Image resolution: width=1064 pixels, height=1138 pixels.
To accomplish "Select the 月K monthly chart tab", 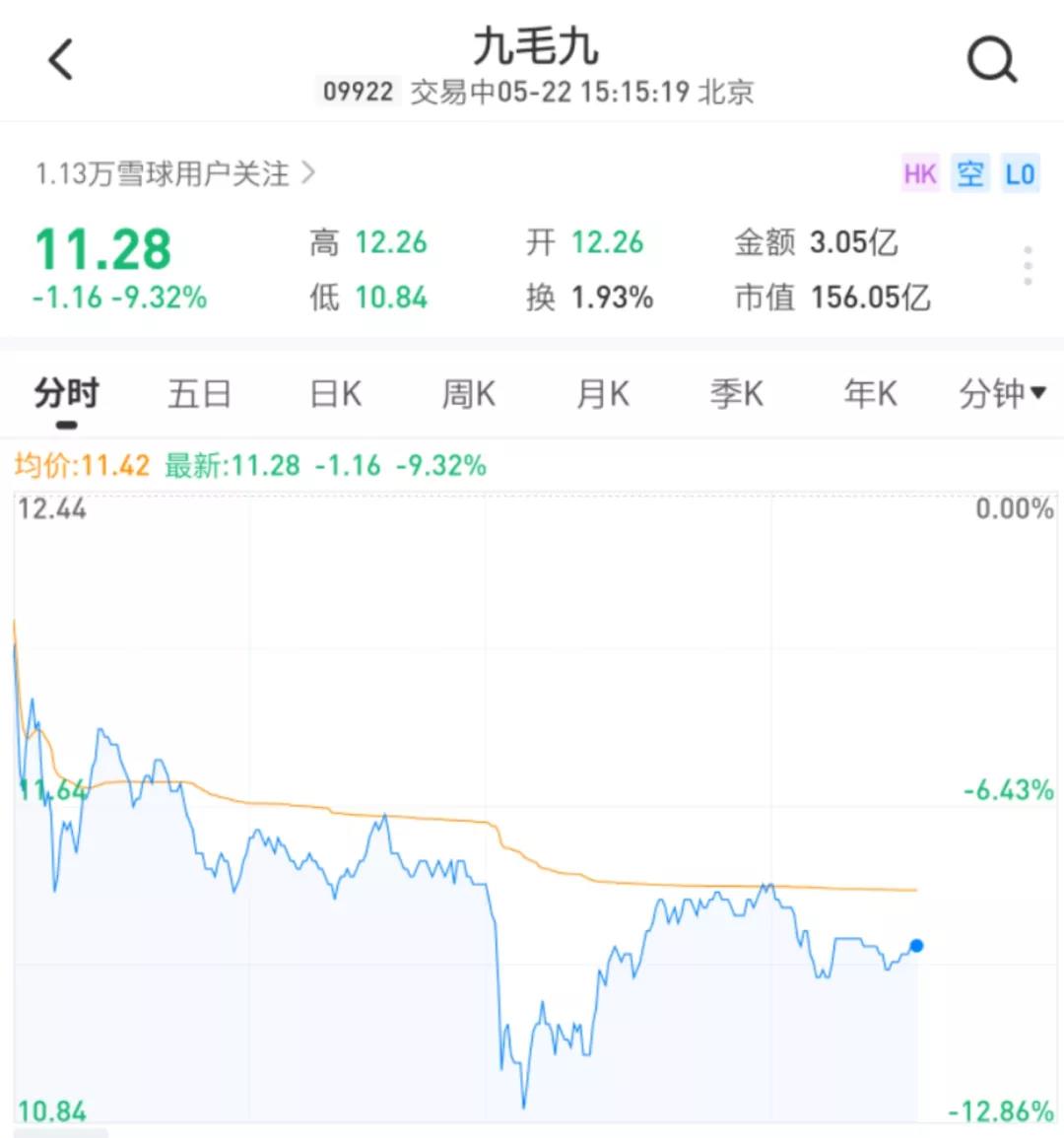I will point(601,393).
